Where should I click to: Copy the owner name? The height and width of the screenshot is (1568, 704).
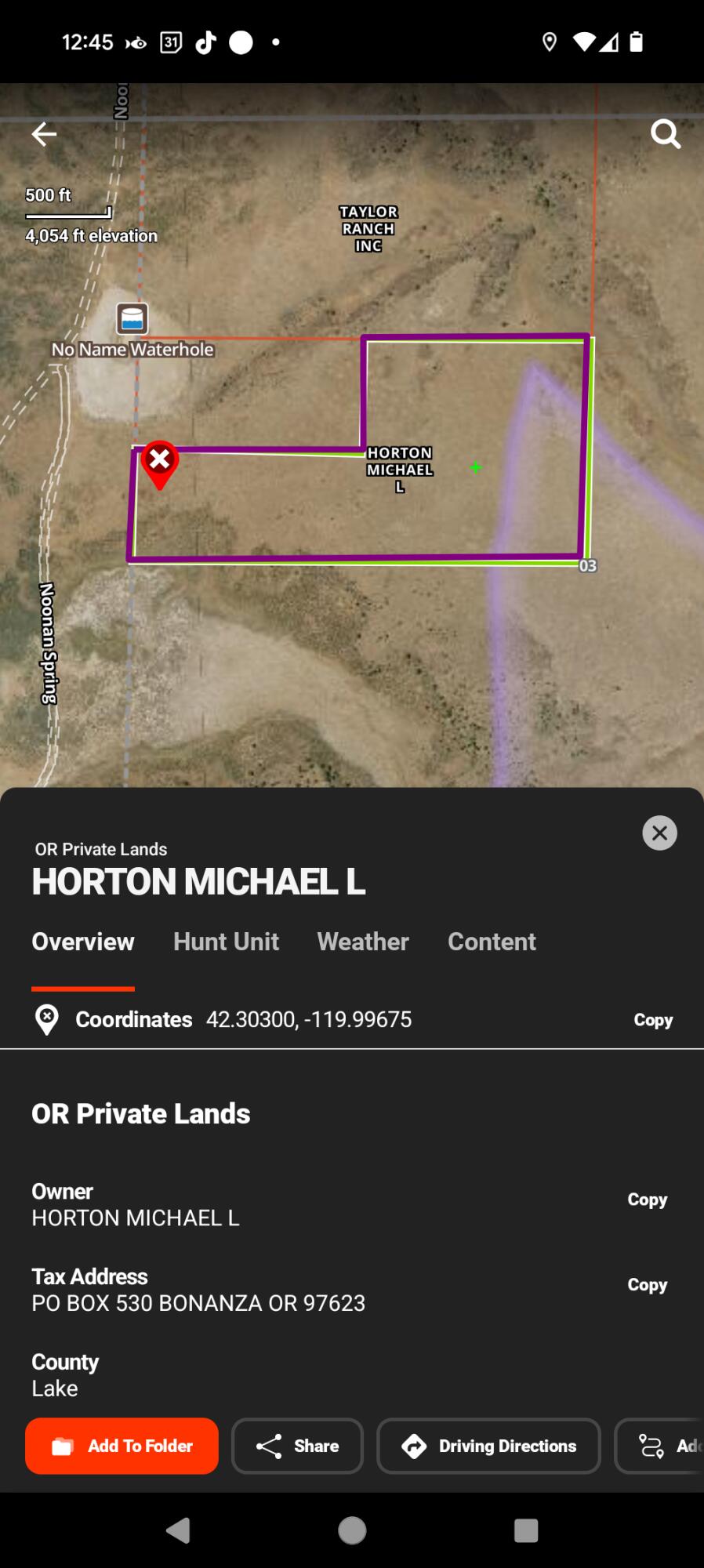[647, 1200]
